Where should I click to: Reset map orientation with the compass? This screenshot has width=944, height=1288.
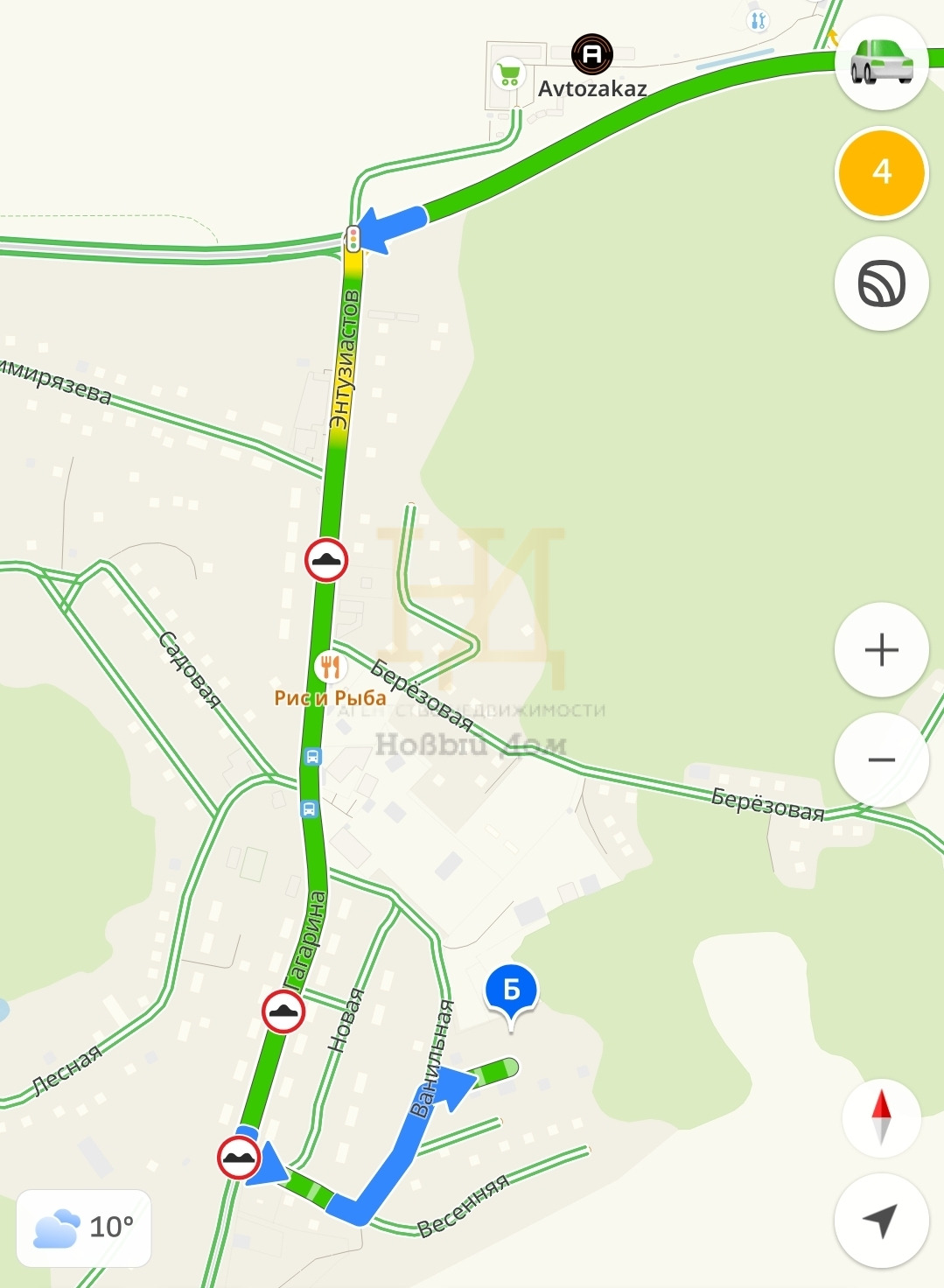coord(881,1117)
